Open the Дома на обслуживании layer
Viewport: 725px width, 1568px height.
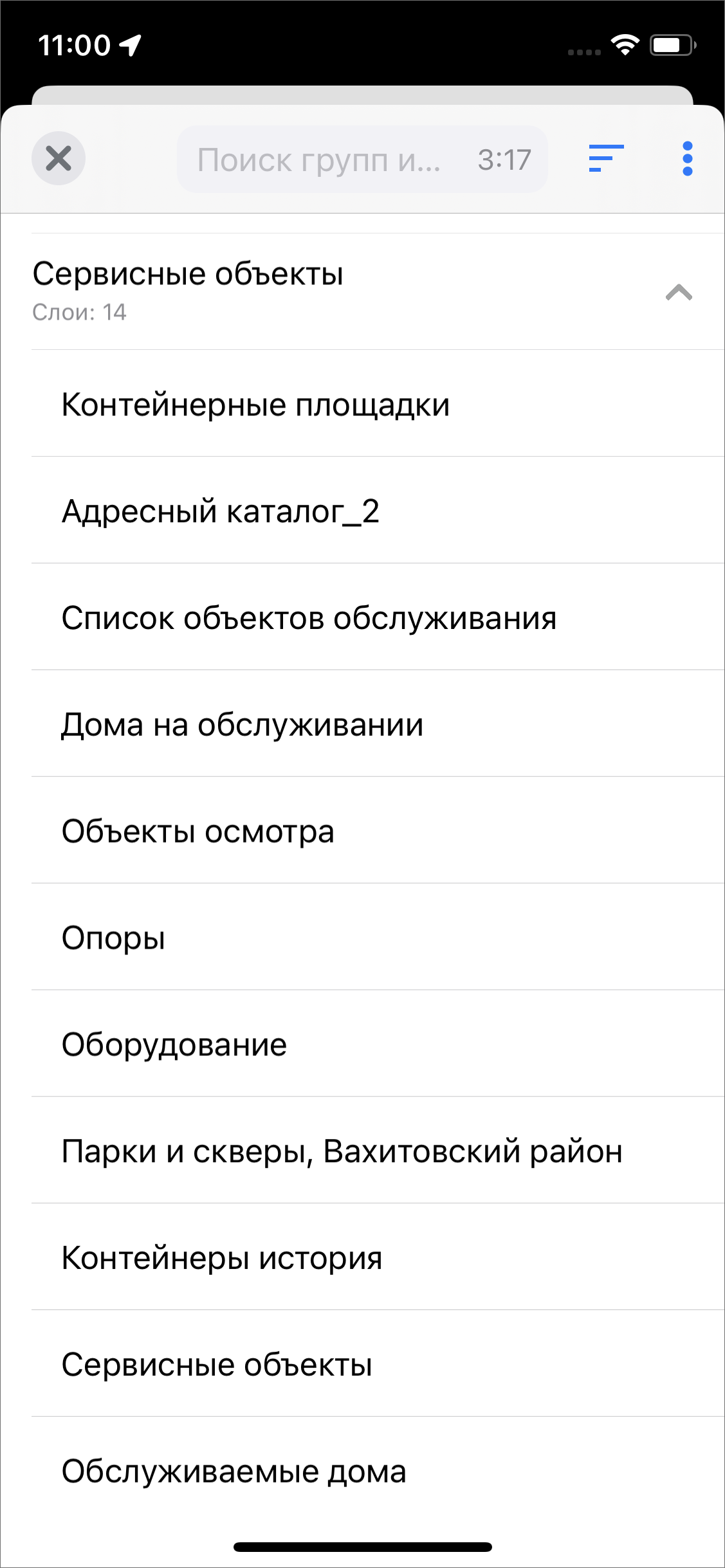pos(243,725)
